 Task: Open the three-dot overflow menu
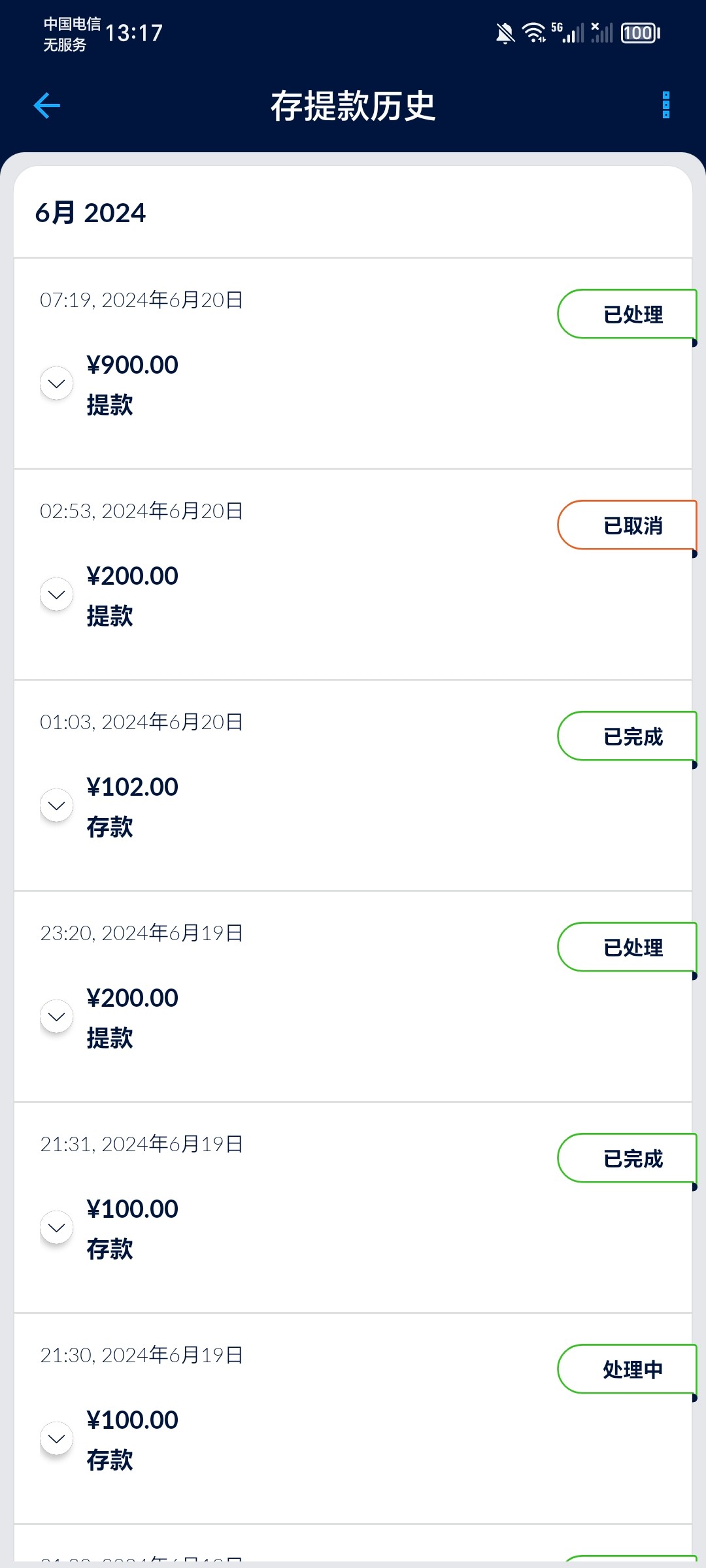click(x=665, y=105)
